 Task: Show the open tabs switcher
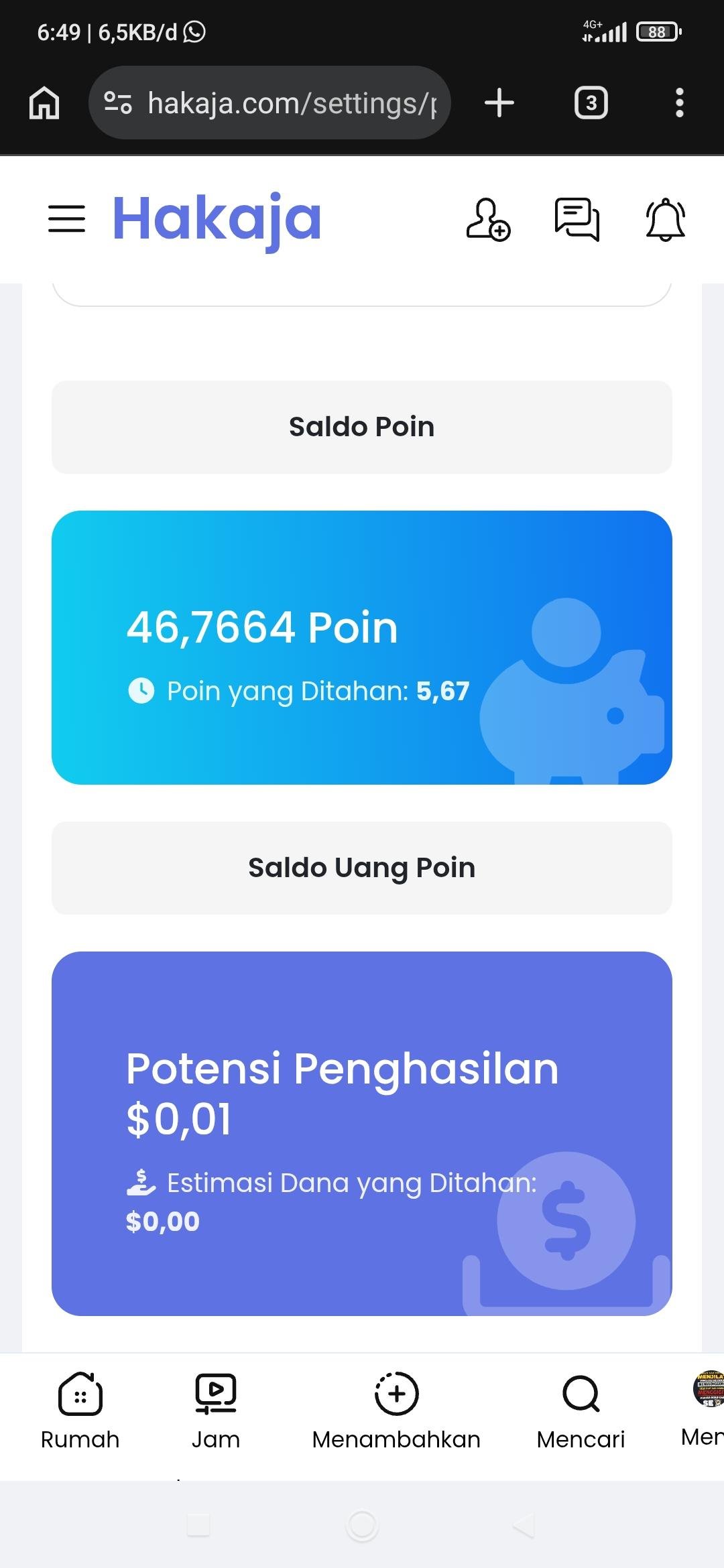coord(591,103)
